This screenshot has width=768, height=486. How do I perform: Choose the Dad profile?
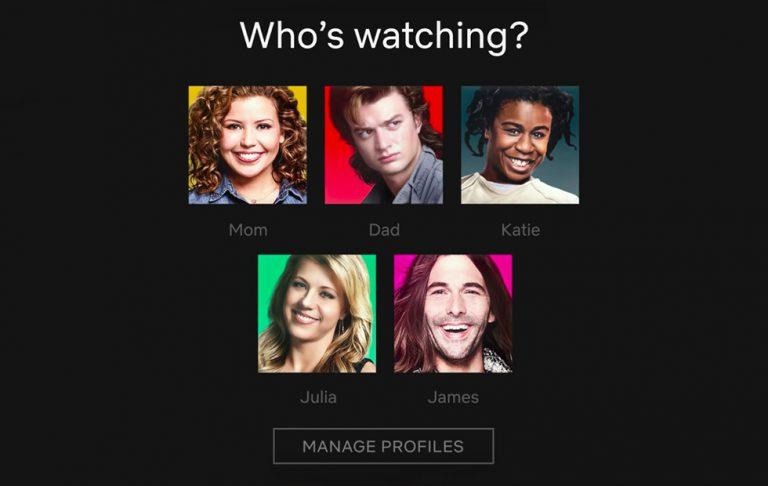(x=384, y=145)
